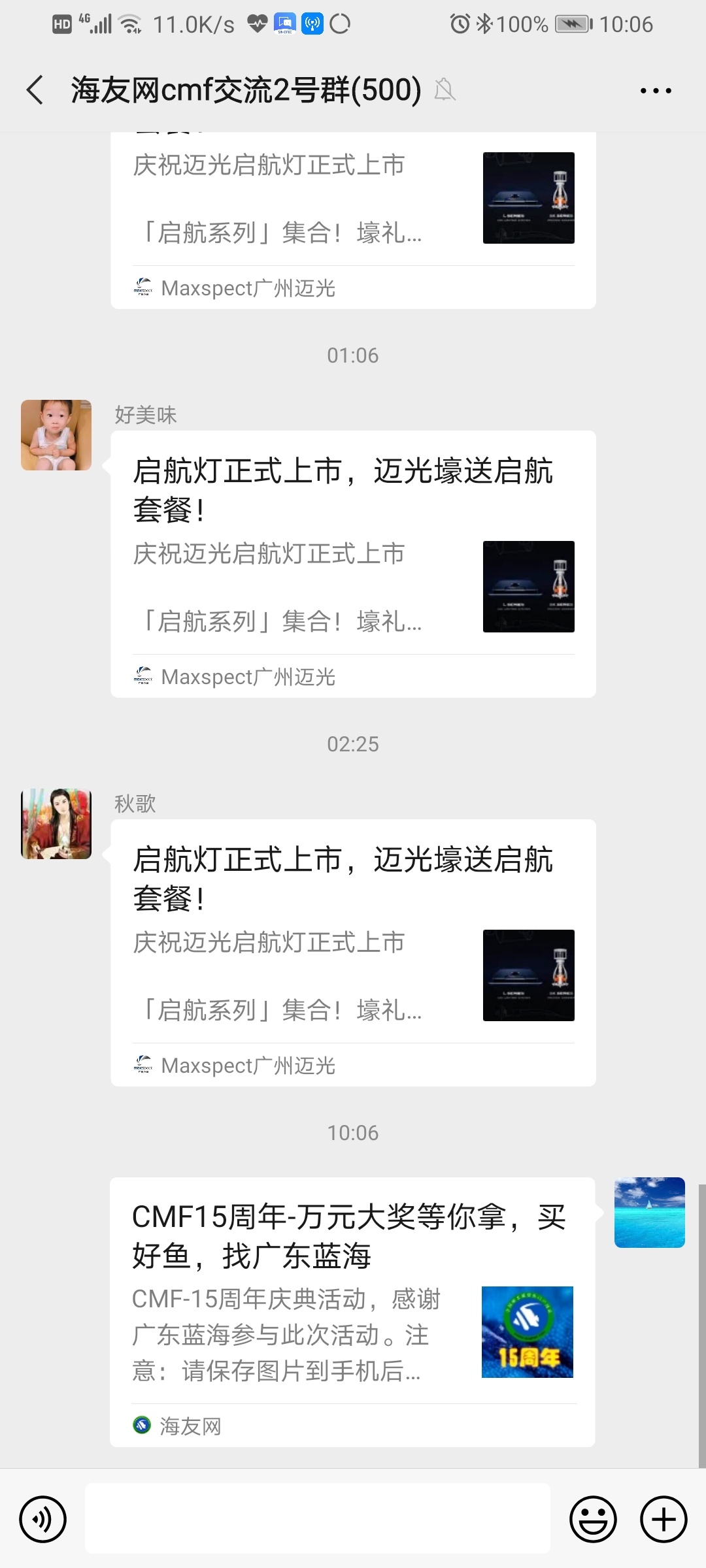Switch to voice message input
This screenshot has height=1568, width=706.
[43, 1519]
